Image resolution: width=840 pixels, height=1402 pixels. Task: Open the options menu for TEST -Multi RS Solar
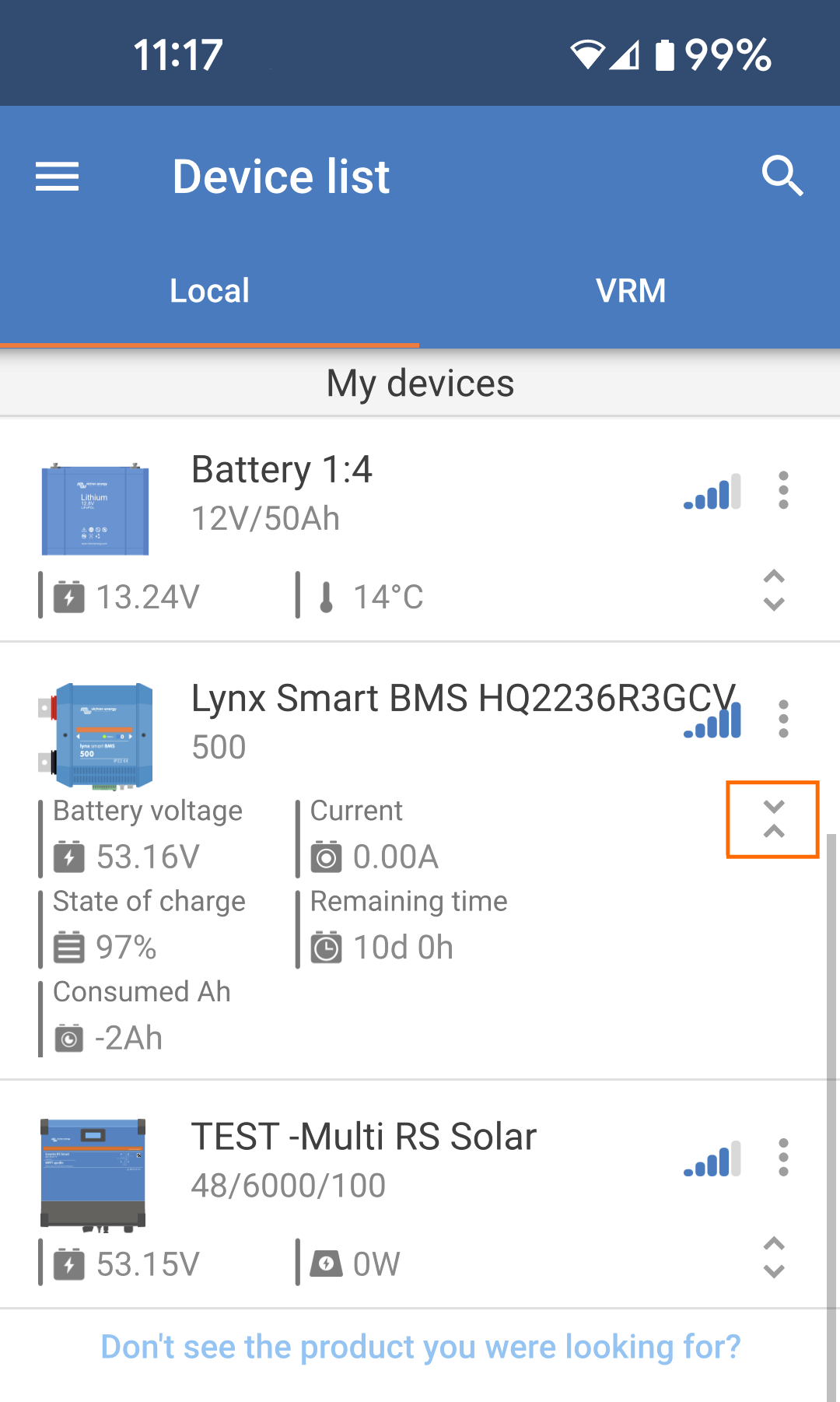(x=782, y=1158)
